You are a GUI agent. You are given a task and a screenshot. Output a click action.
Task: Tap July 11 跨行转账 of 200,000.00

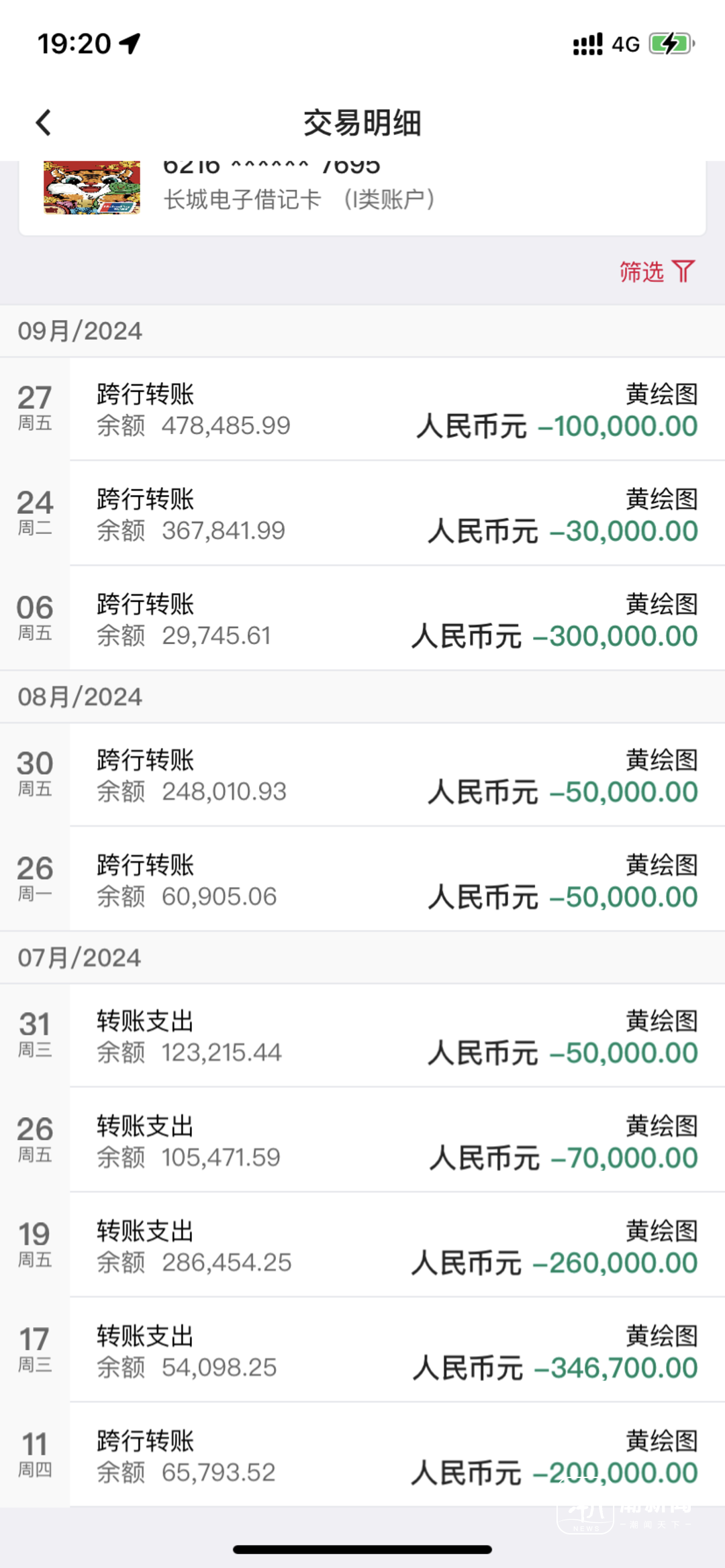(362, 1454)
